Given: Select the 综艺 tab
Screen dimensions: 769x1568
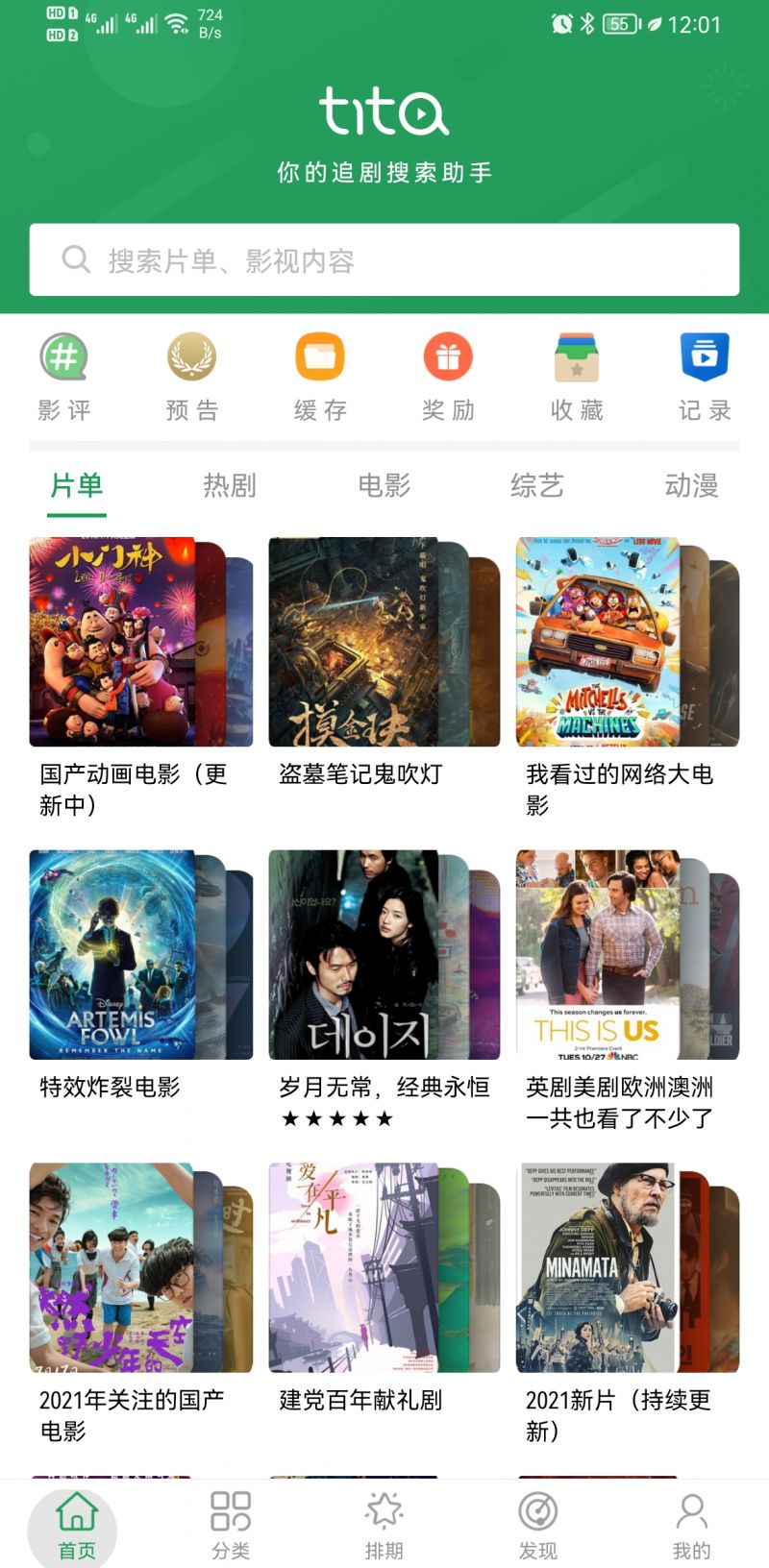Looking at the screenshot, I should pos(537,486).
